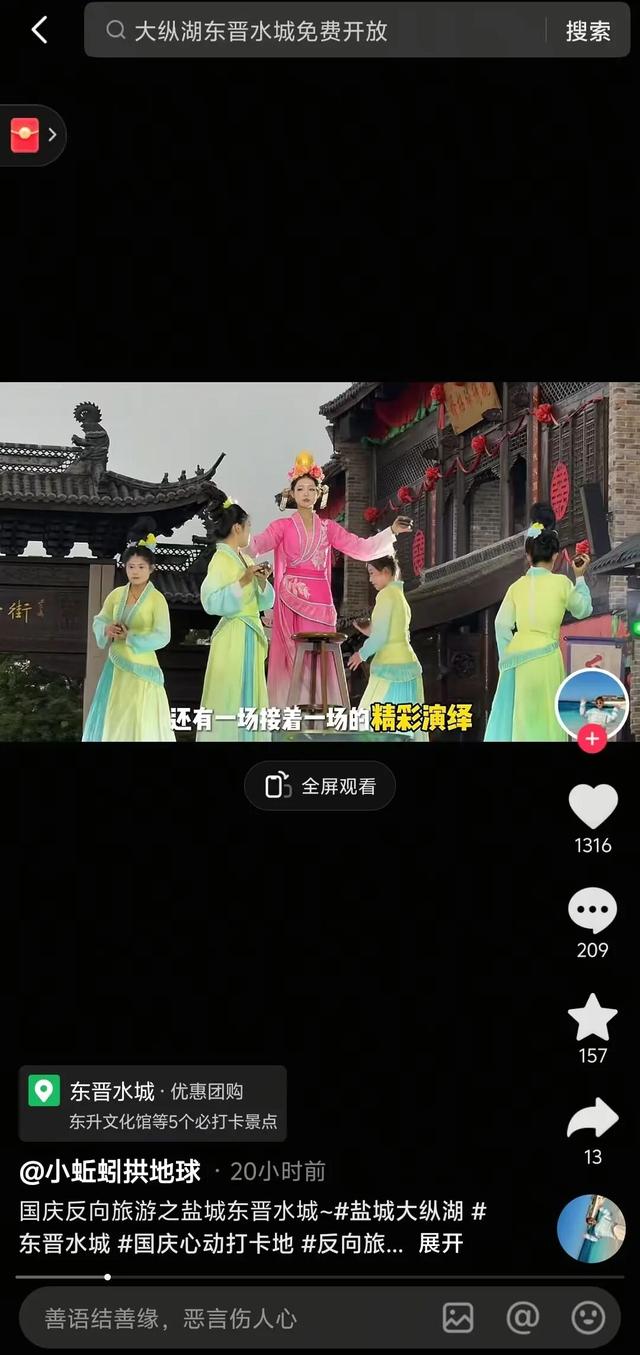Open the comments bubble
The image size is (640, 1355).
coord(592,911)
